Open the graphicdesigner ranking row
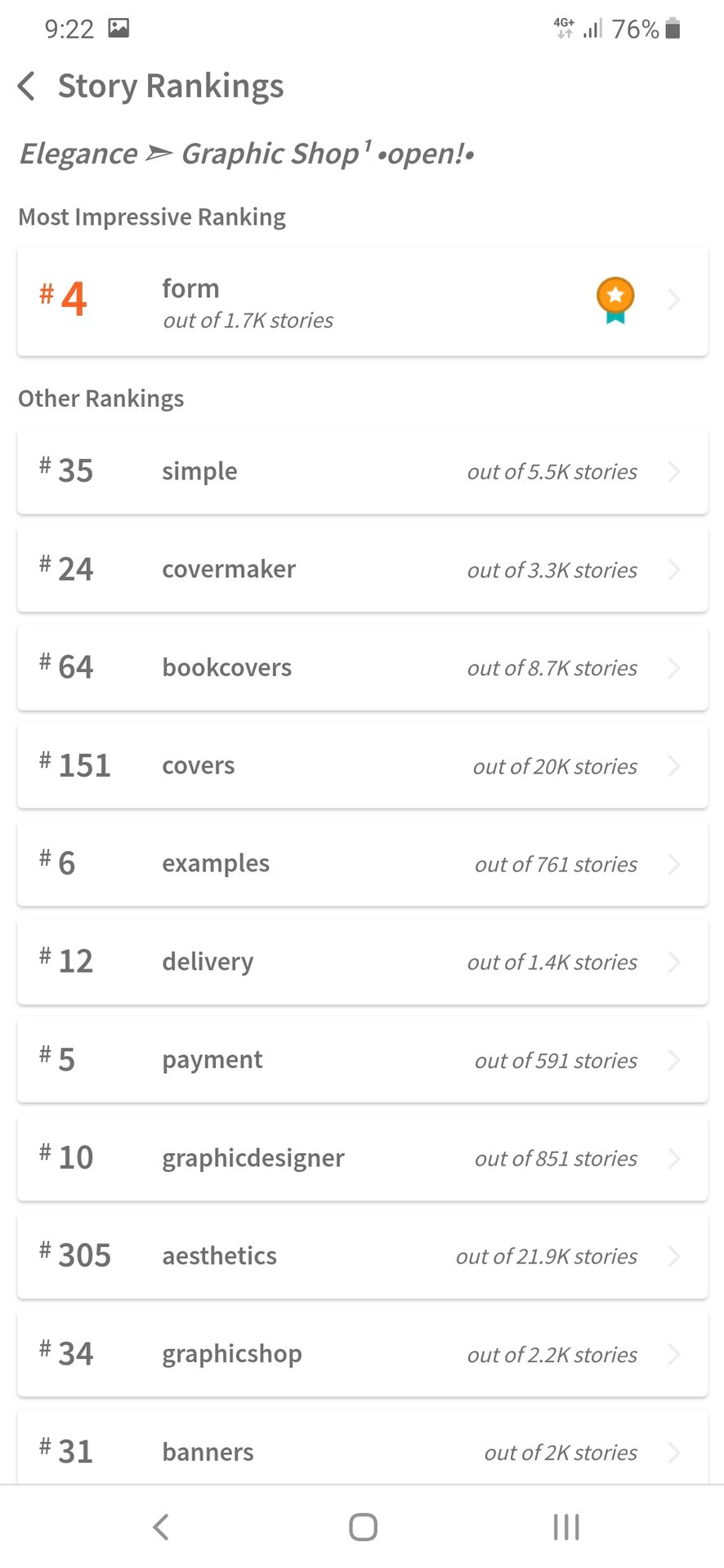Viewport: 724px width, 1568px height. [x=362, y=1157]
